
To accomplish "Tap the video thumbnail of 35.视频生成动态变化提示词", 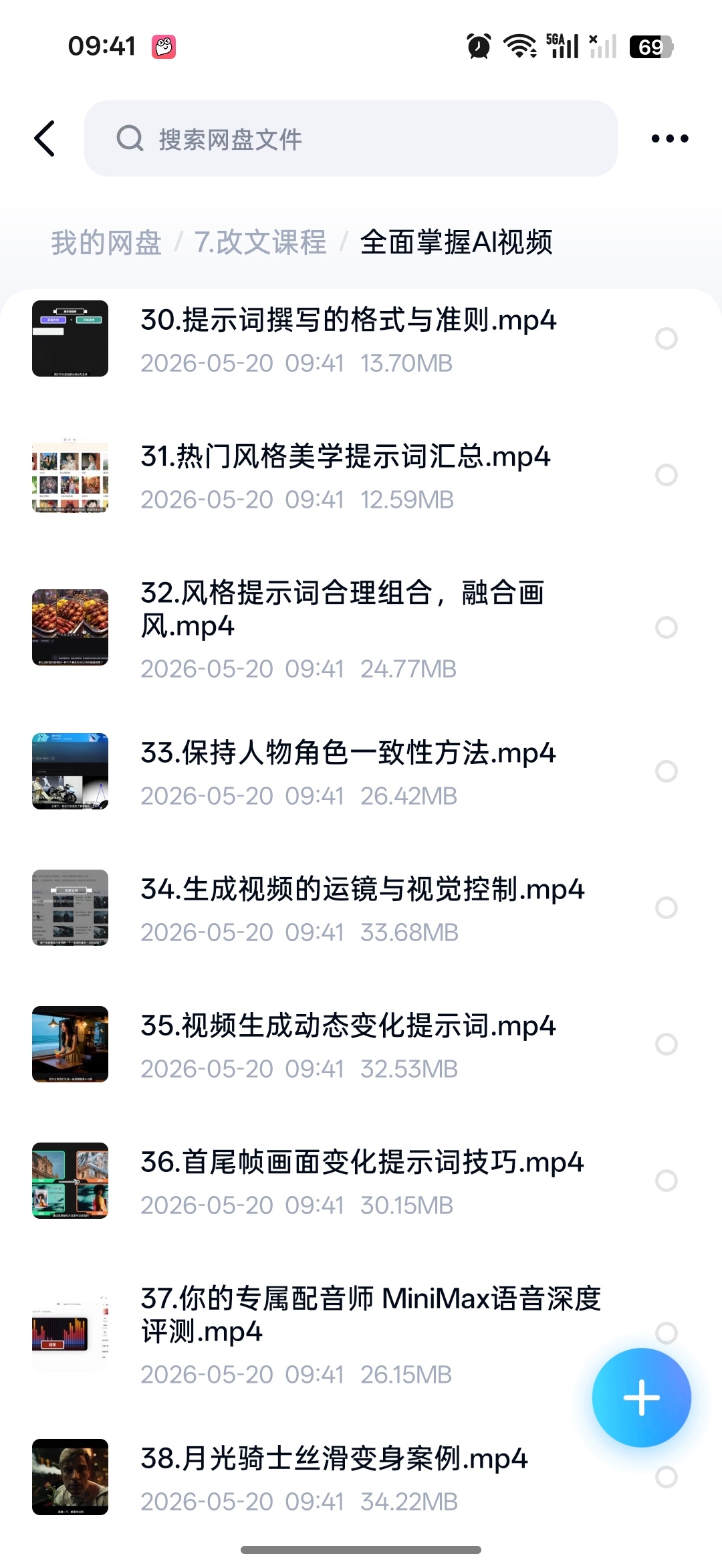I will [70, 1044].
